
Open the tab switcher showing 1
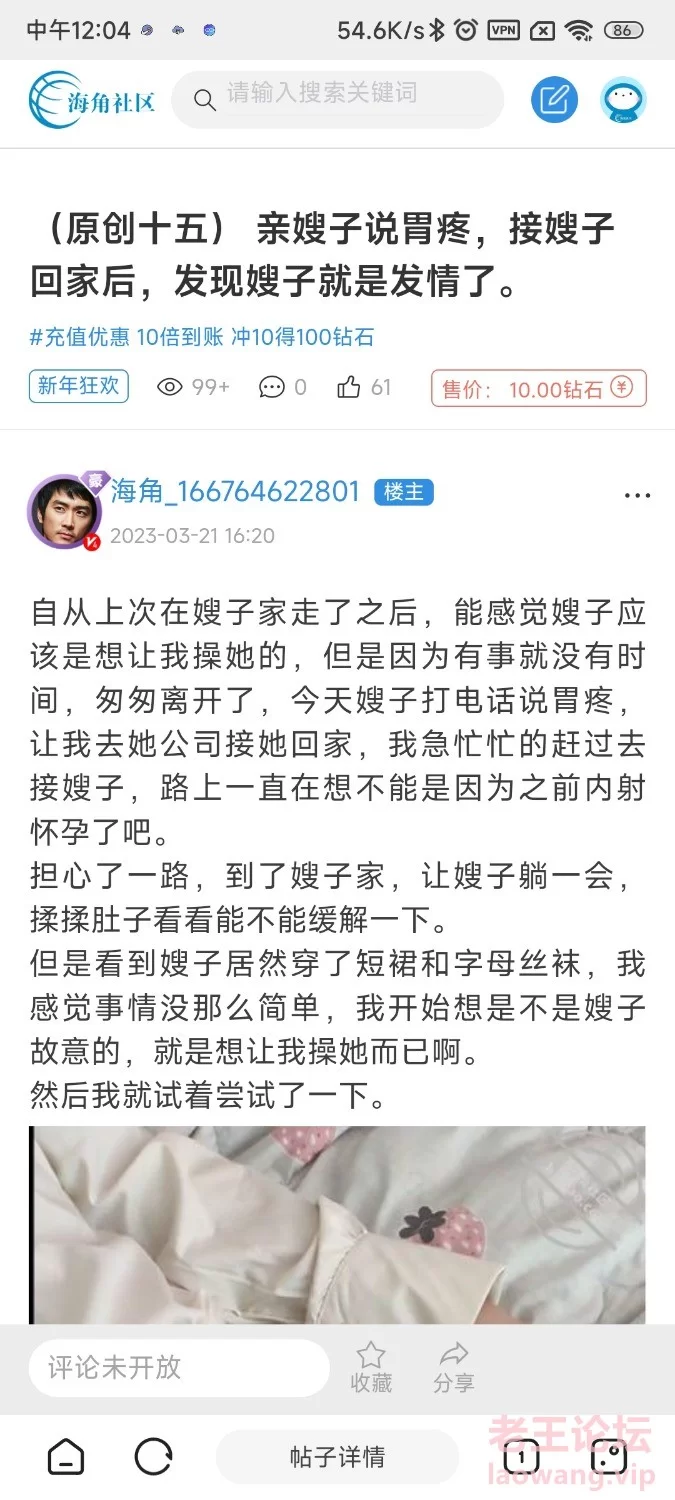coord(521,1457)
